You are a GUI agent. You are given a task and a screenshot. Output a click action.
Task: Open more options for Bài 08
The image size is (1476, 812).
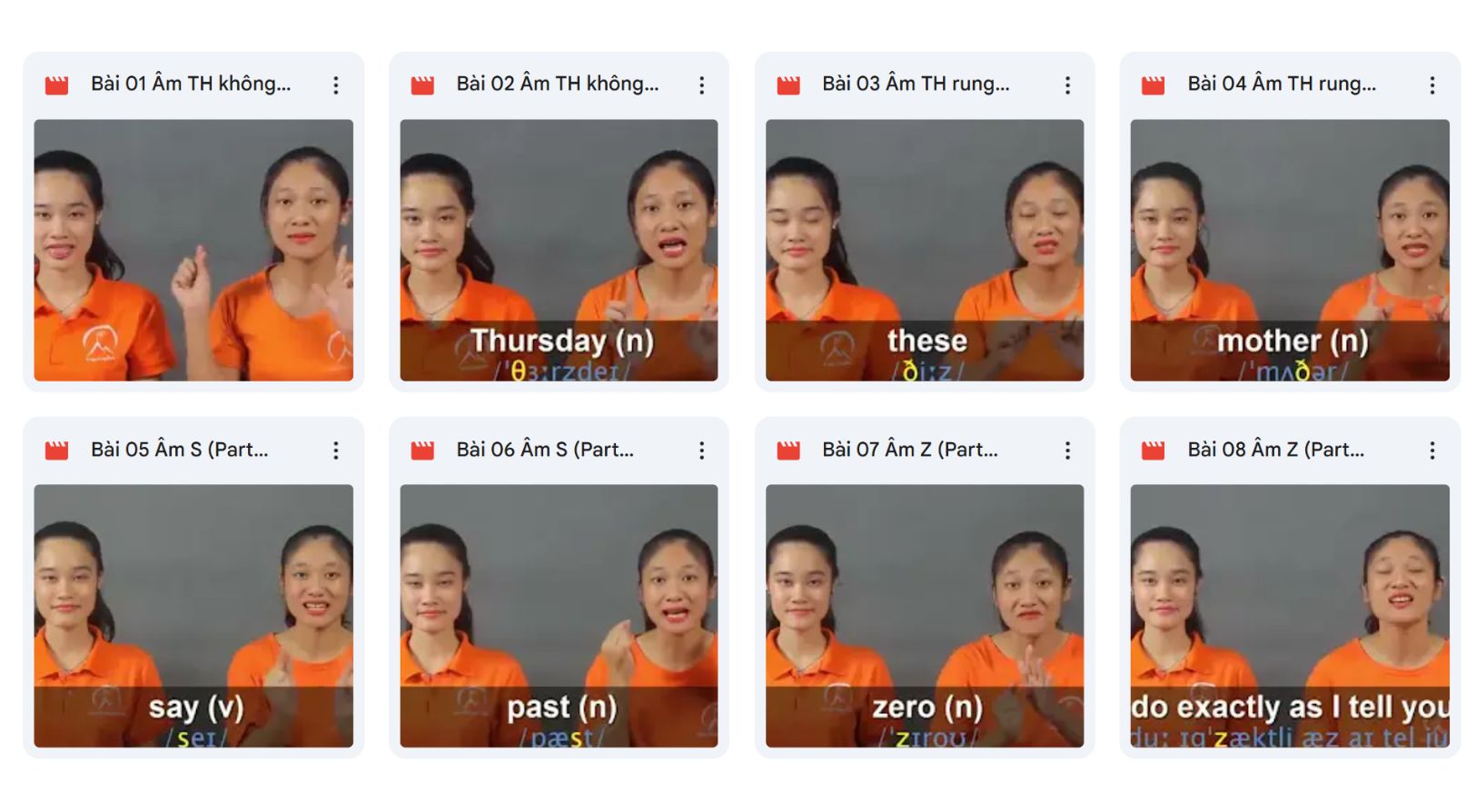click(1432, 451)
